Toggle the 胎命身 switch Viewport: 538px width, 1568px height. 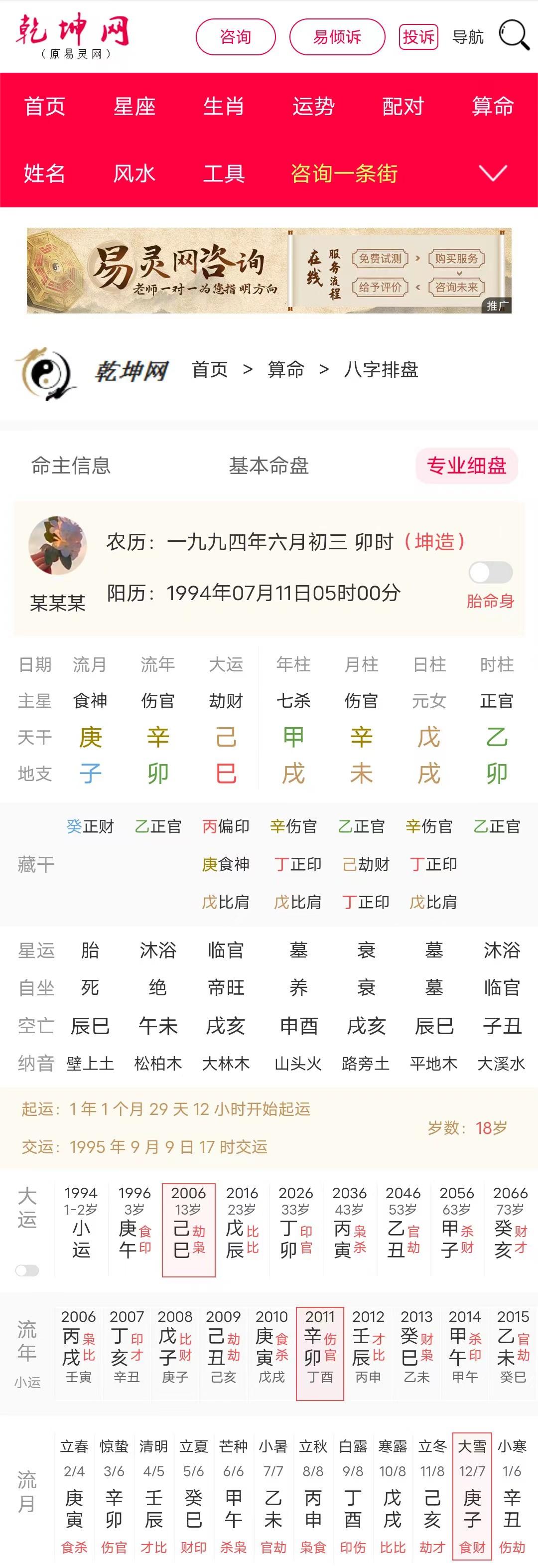tap(490, 573)
